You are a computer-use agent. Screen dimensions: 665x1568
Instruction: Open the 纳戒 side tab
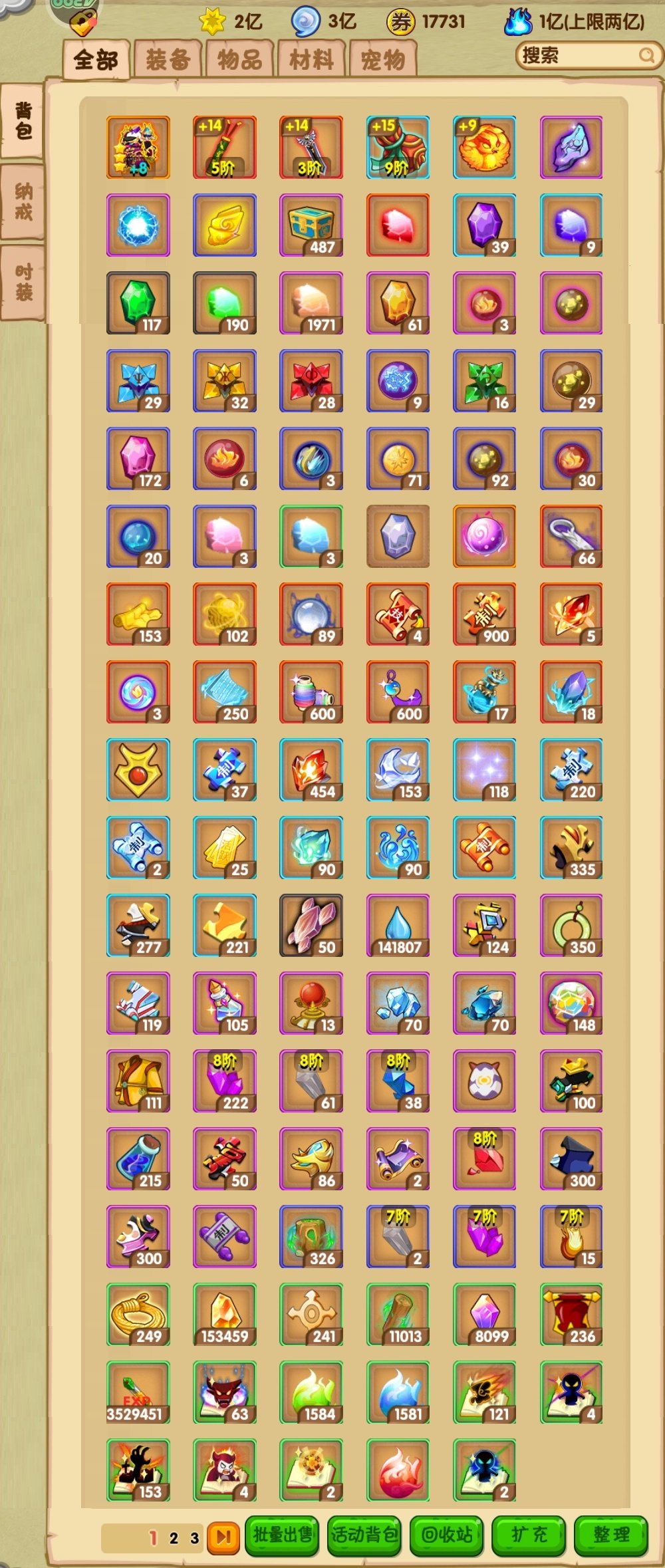23,202
